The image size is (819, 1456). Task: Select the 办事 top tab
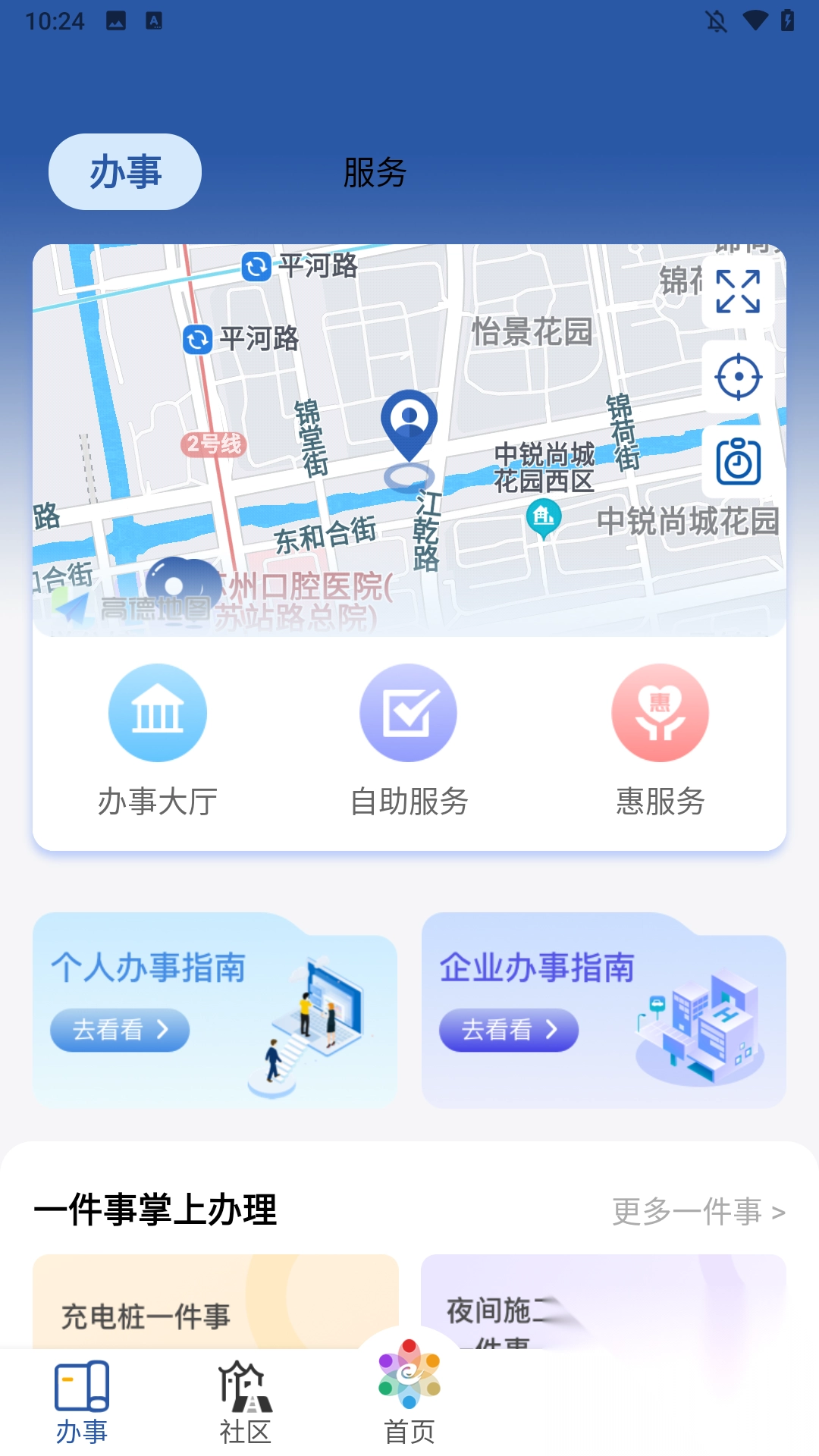pos(125,172)
